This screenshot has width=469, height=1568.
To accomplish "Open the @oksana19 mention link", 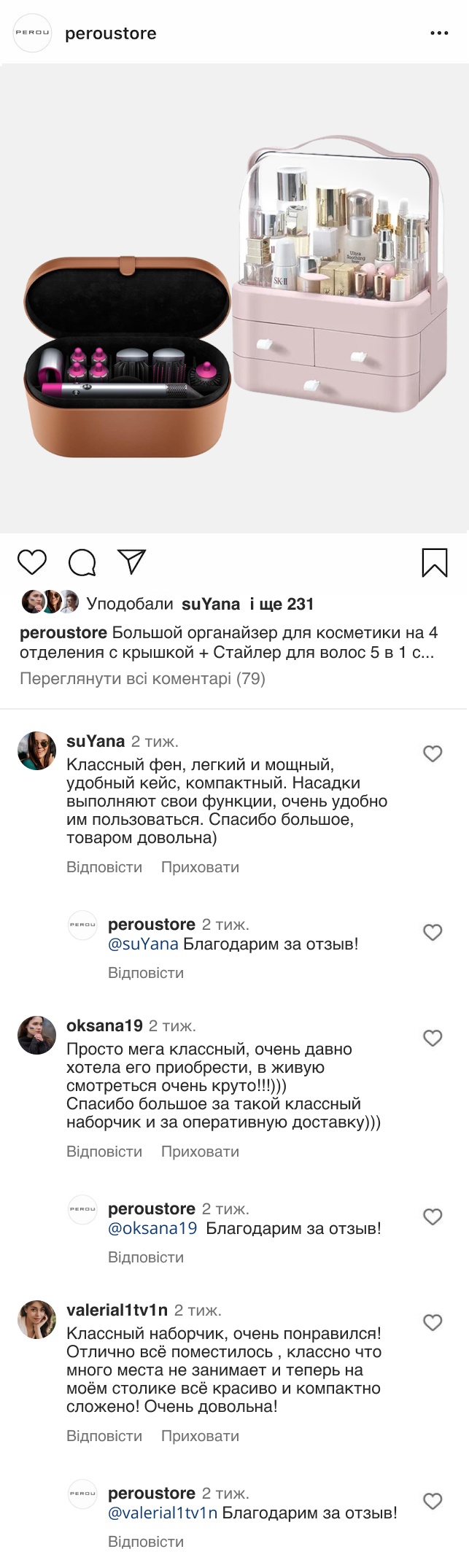I will pos(152,1228).
